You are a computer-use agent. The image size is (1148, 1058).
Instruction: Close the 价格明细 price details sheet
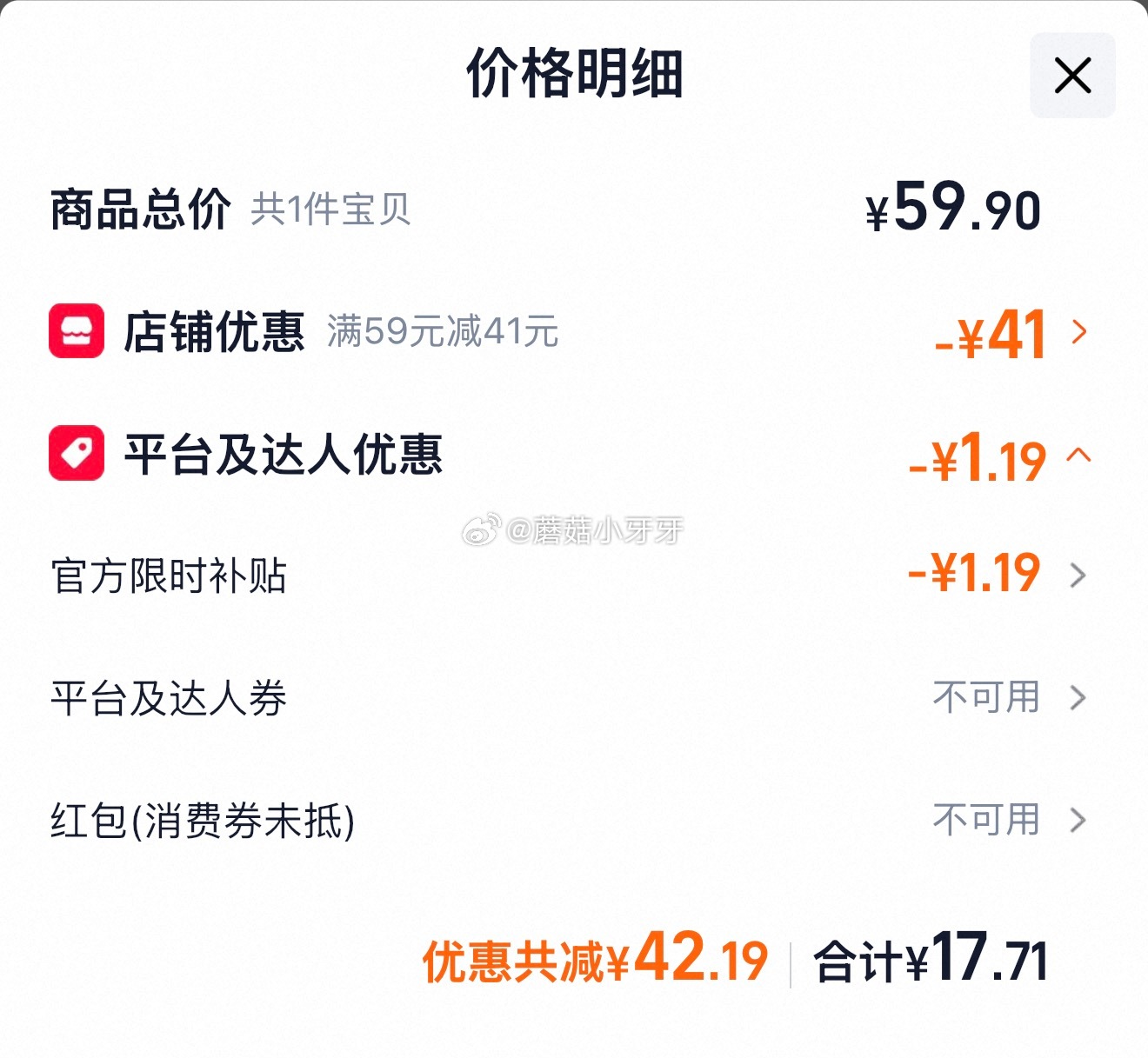[x=1072, y=76]
